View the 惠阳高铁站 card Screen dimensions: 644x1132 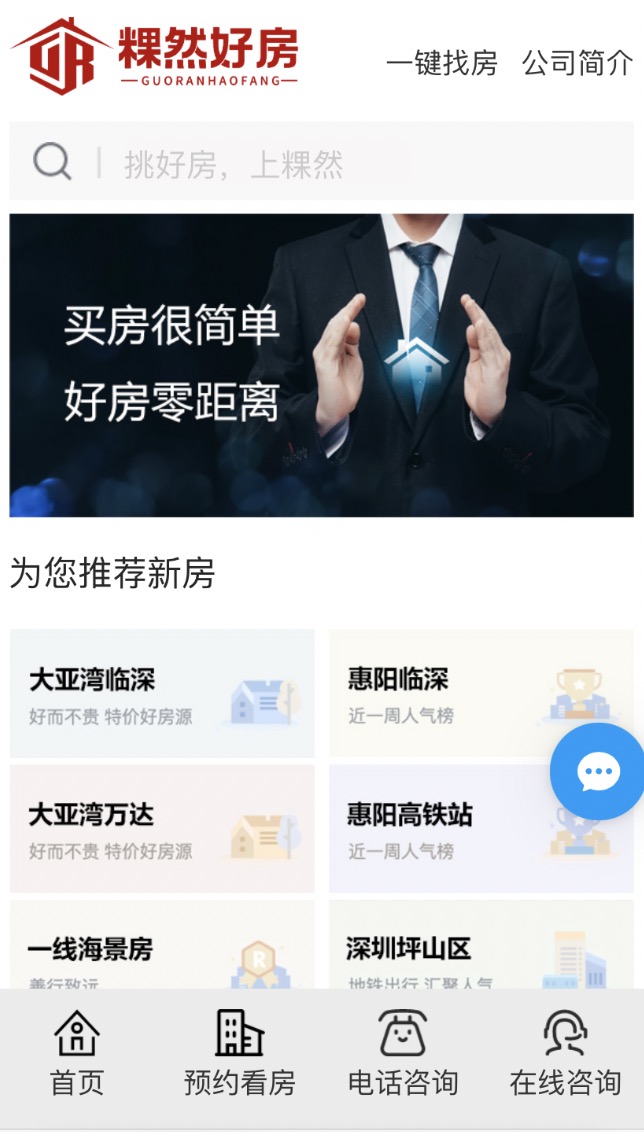pyautogui.click(x=440, y=828)
